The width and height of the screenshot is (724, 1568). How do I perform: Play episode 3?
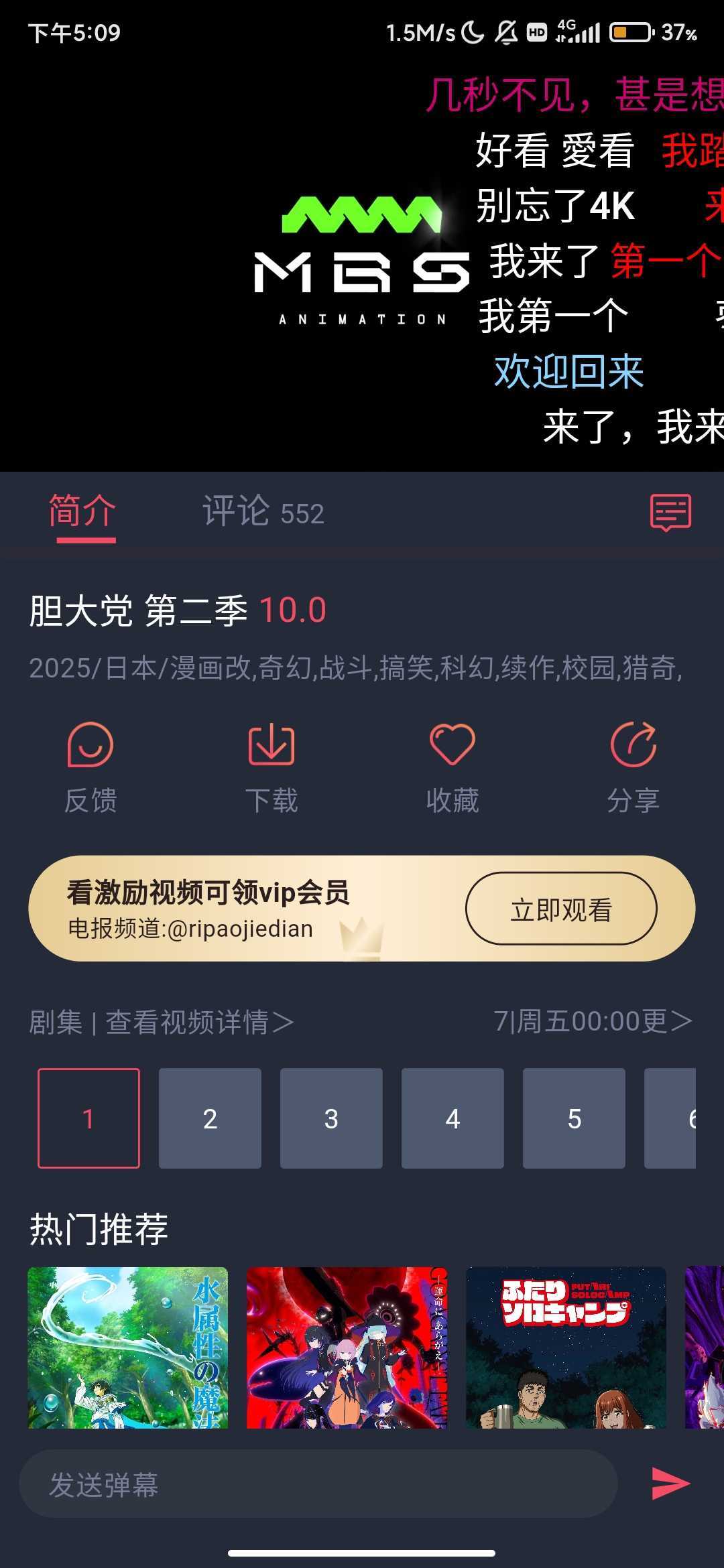pyautogui.click(x=331, y=1118)
